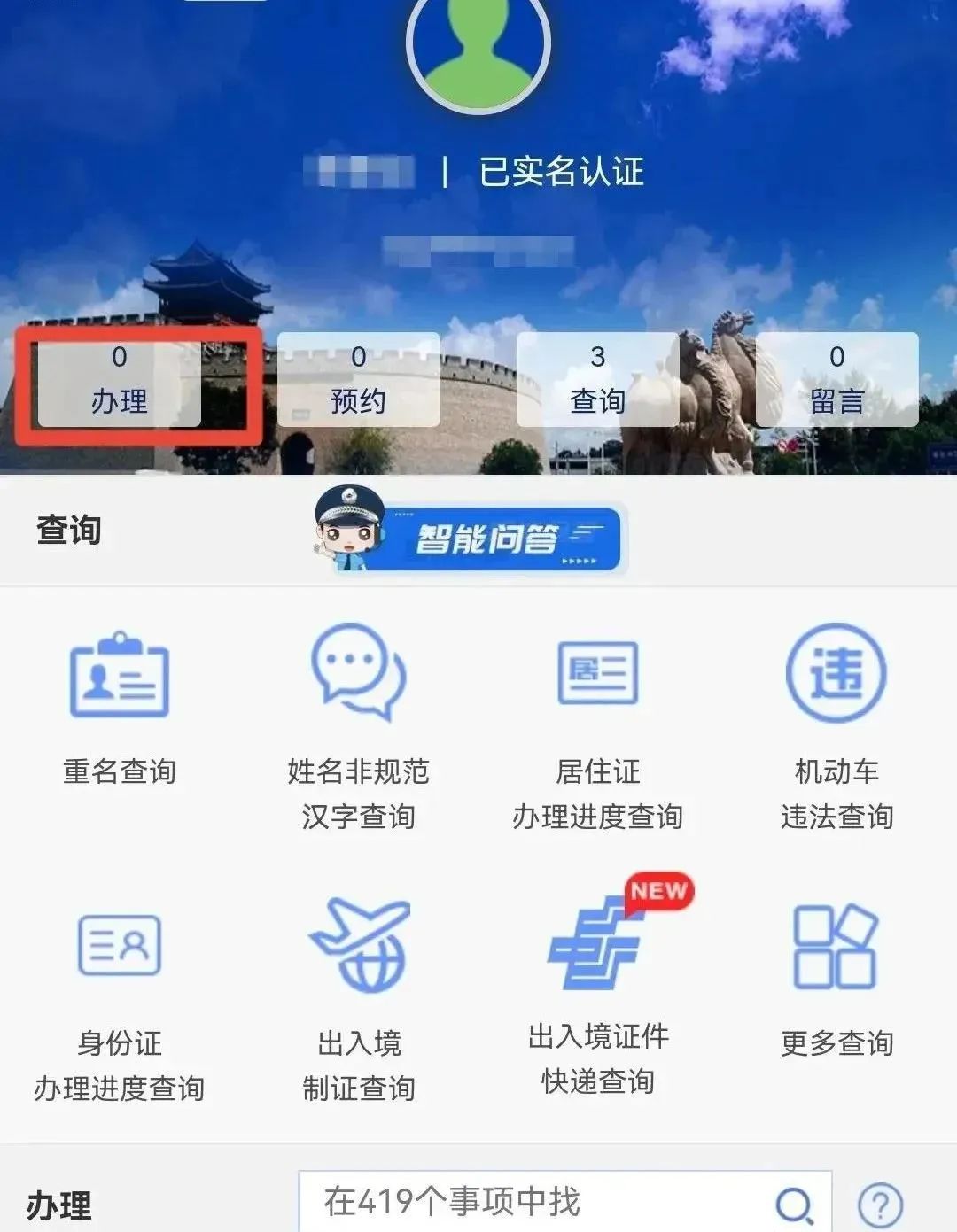Open 居住证办理进度查询
This screenshot has height=1232, width=957.
[x=597, y=722]
